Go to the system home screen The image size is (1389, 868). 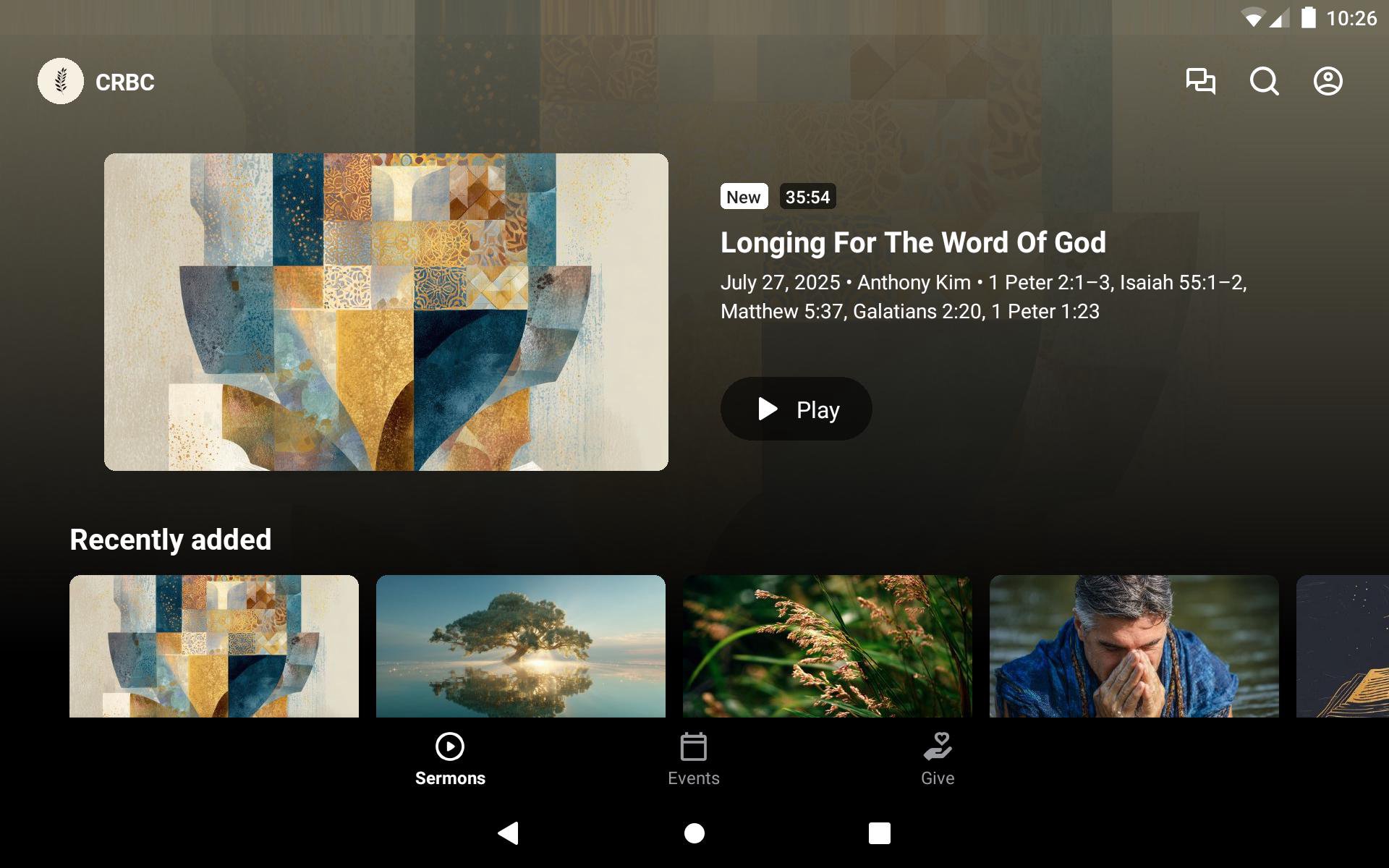(x=694, y=833)
